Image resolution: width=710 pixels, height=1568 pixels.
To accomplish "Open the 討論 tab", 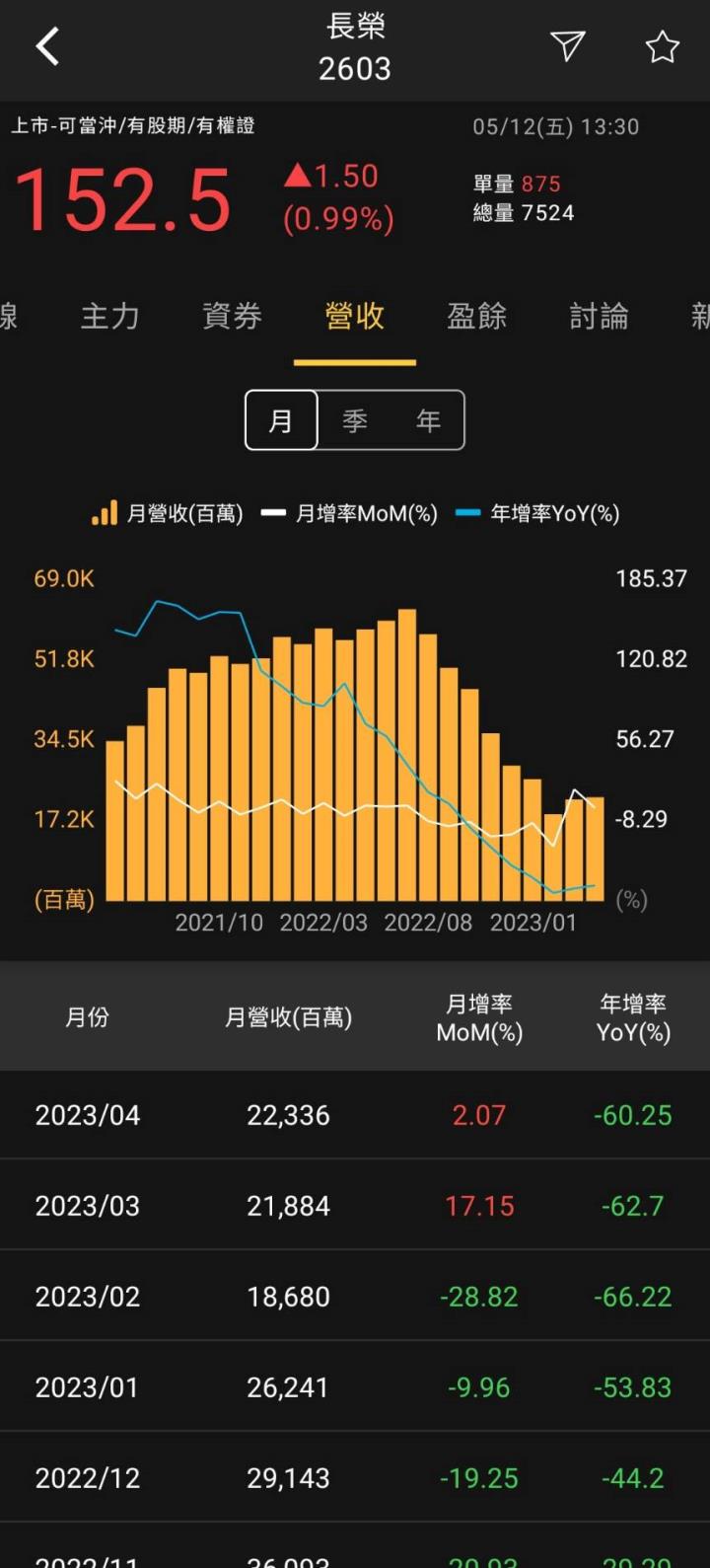I will click(599, 316).
